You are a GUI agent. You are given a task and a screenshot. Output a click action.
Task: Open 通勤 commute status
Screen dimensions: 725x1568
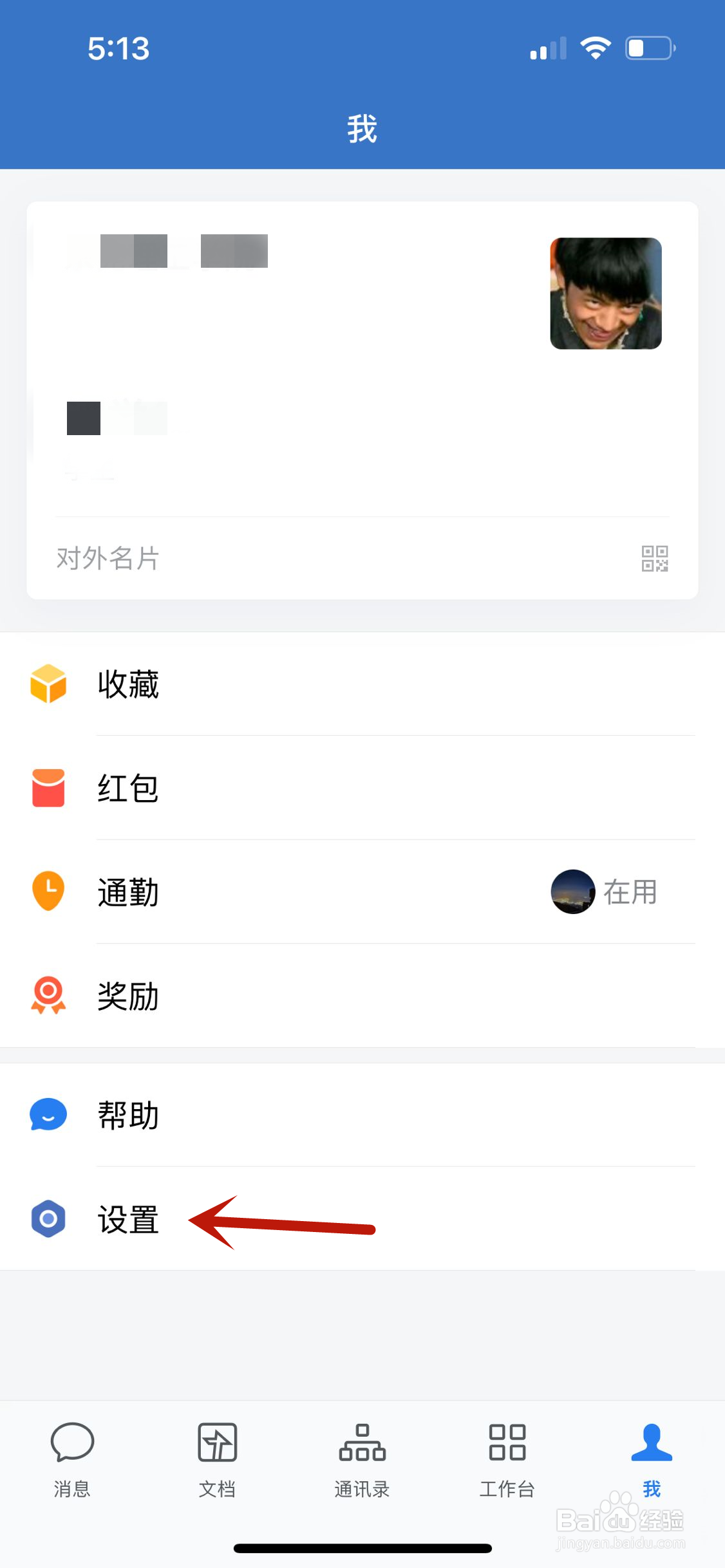[x=128, y=892]
